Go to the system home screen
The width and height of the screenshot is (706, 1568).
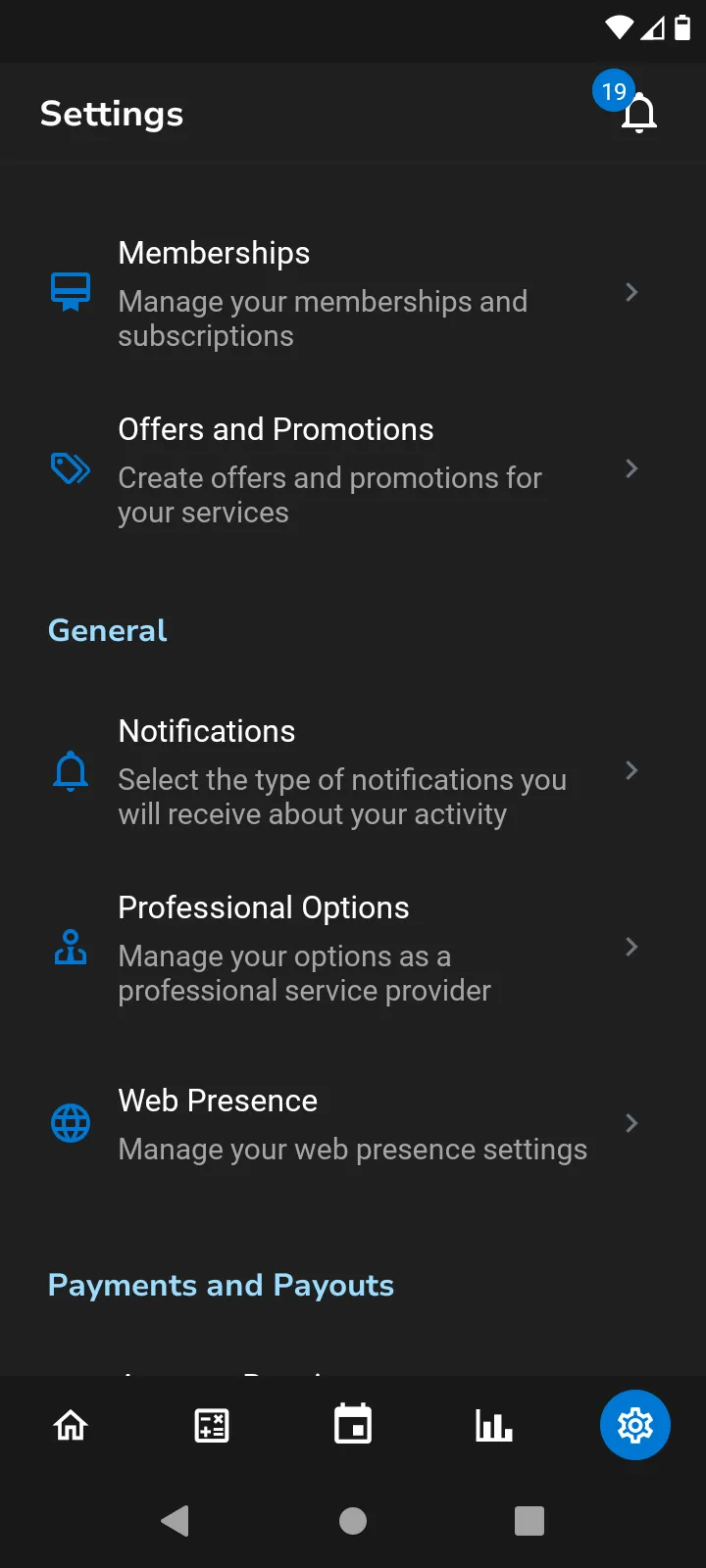353,1521
